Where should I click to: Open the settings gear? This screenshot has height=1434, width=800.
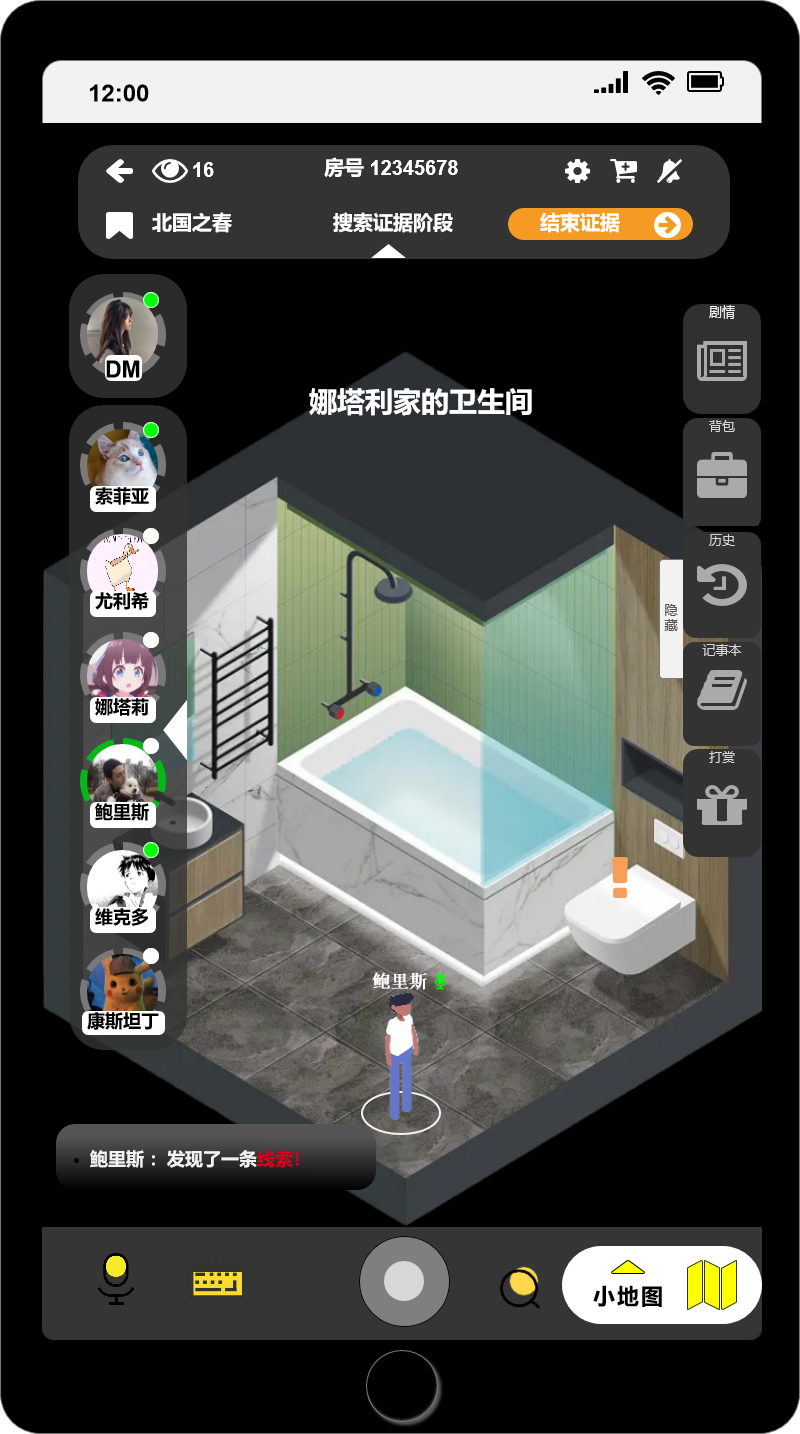pyautogui.click(x=577, y=171)
